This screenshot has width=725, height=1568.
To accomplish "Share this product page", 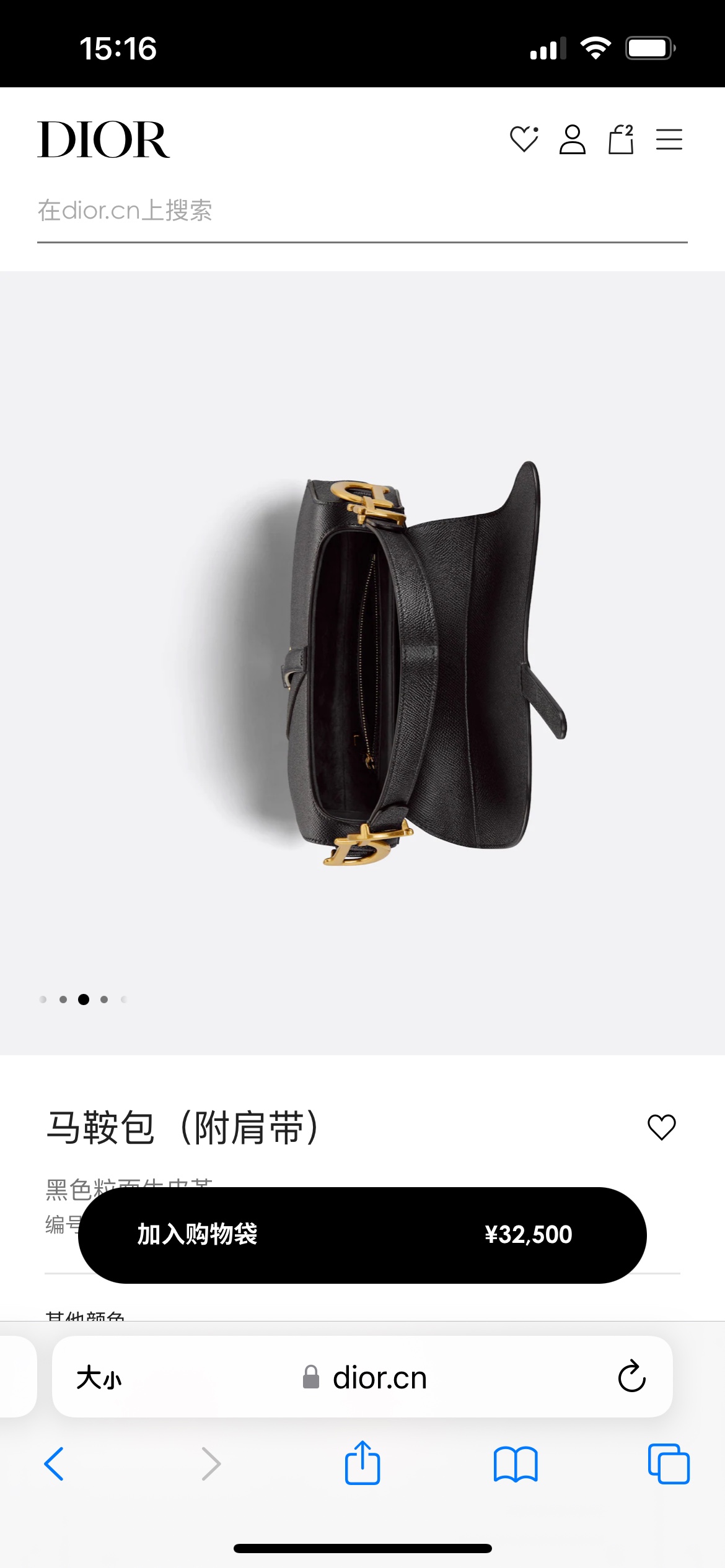I will pyautogui.click(x=362, y=1463).
